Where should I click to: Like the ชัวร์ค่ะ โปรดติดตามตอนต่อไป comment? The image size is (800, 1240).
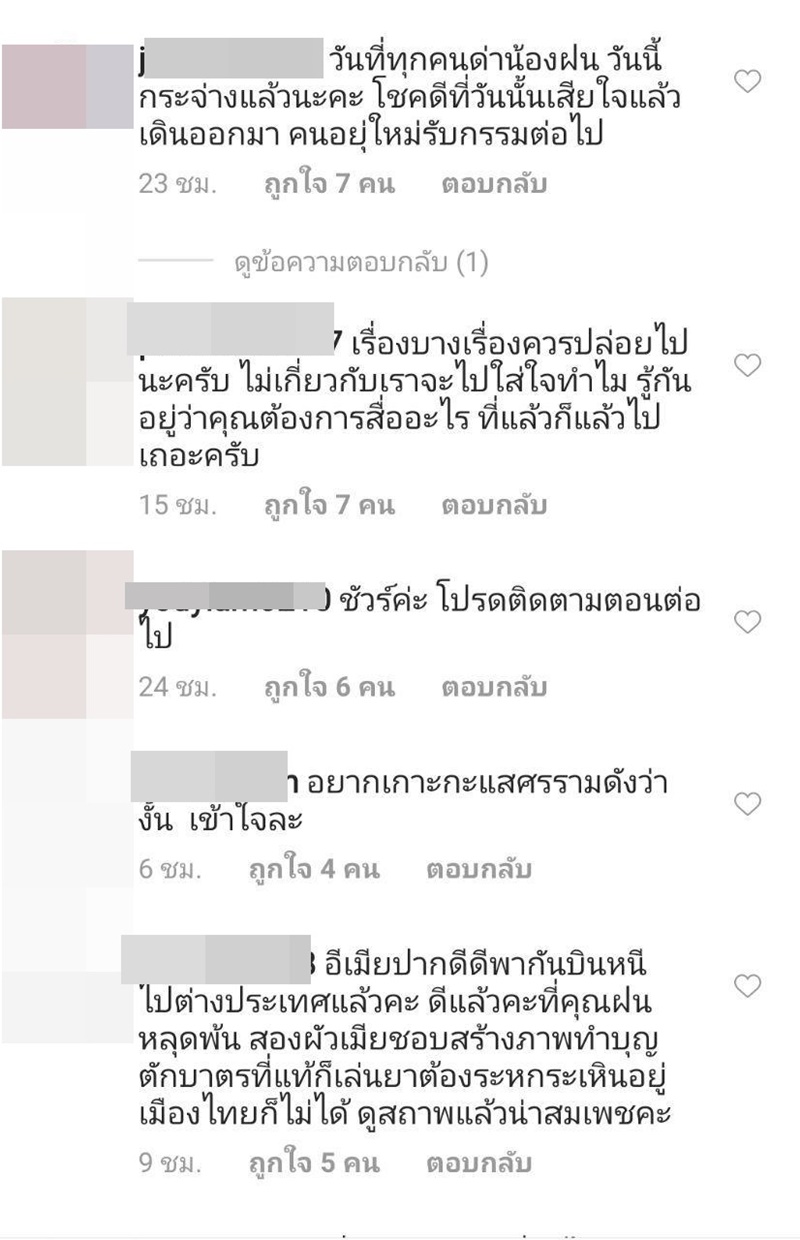748,622
